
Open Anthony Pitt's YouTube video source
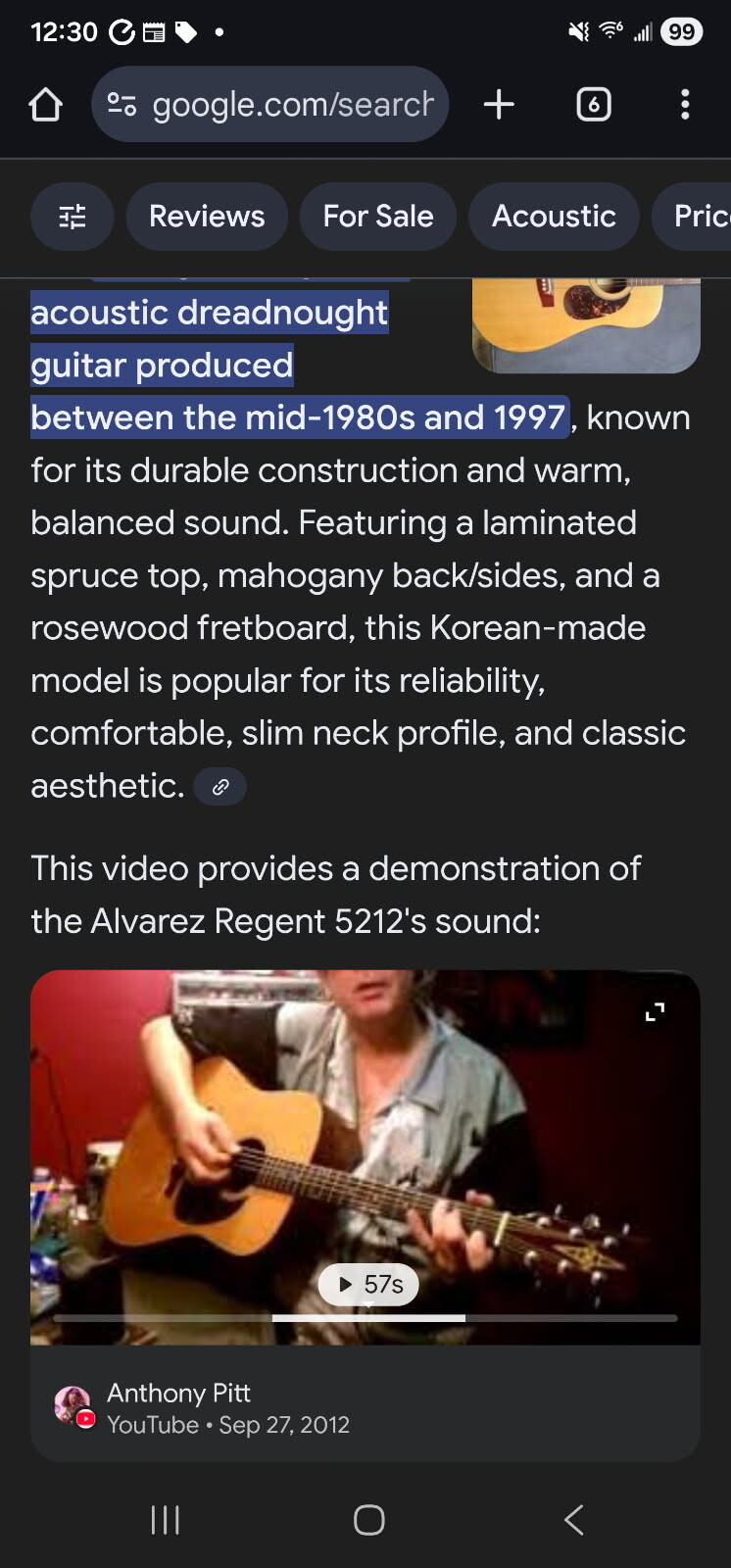pos(179,1408)
